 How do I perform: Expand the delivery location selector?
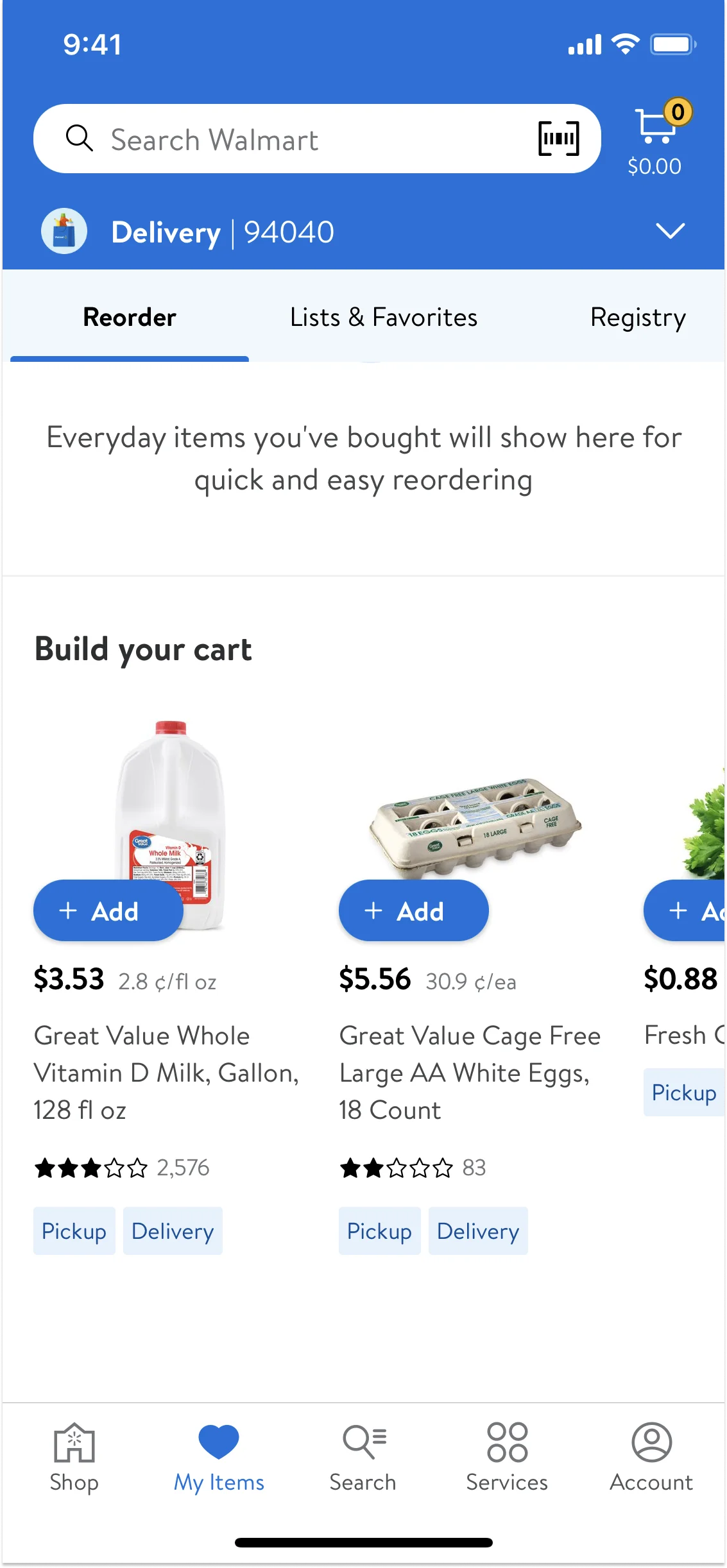pos(671,231)
